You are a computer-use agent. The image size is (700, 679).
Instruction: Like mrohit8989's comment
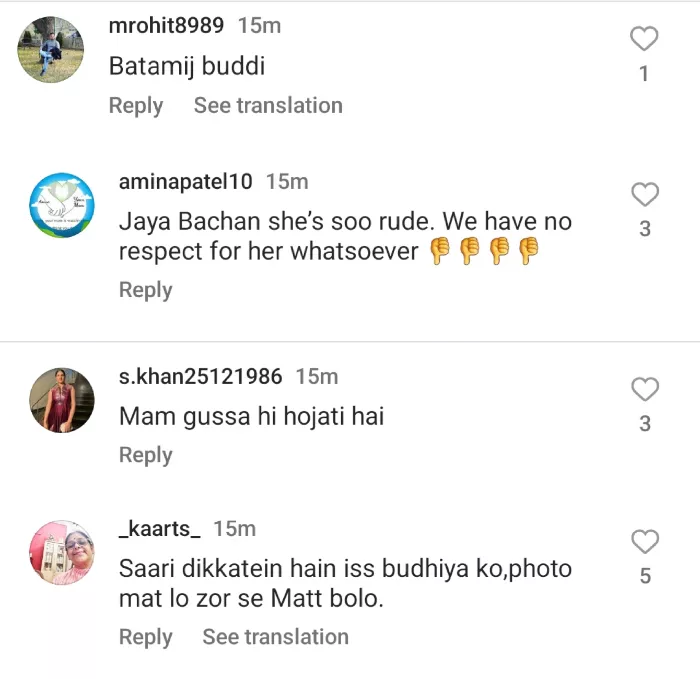click(x=644, y=39)
